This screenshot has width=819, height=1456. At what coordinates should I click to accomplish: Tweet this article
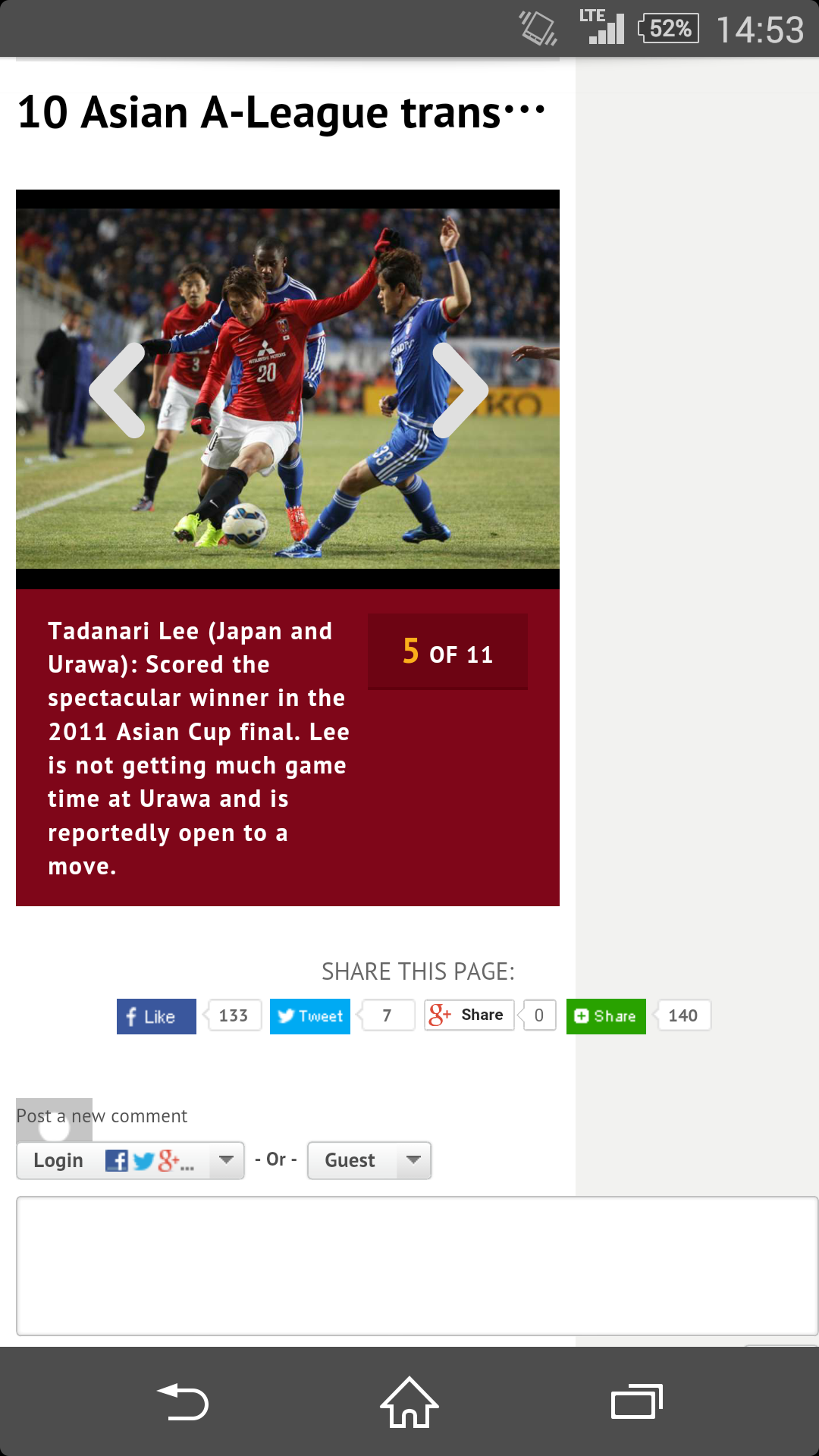point(310,1016)
